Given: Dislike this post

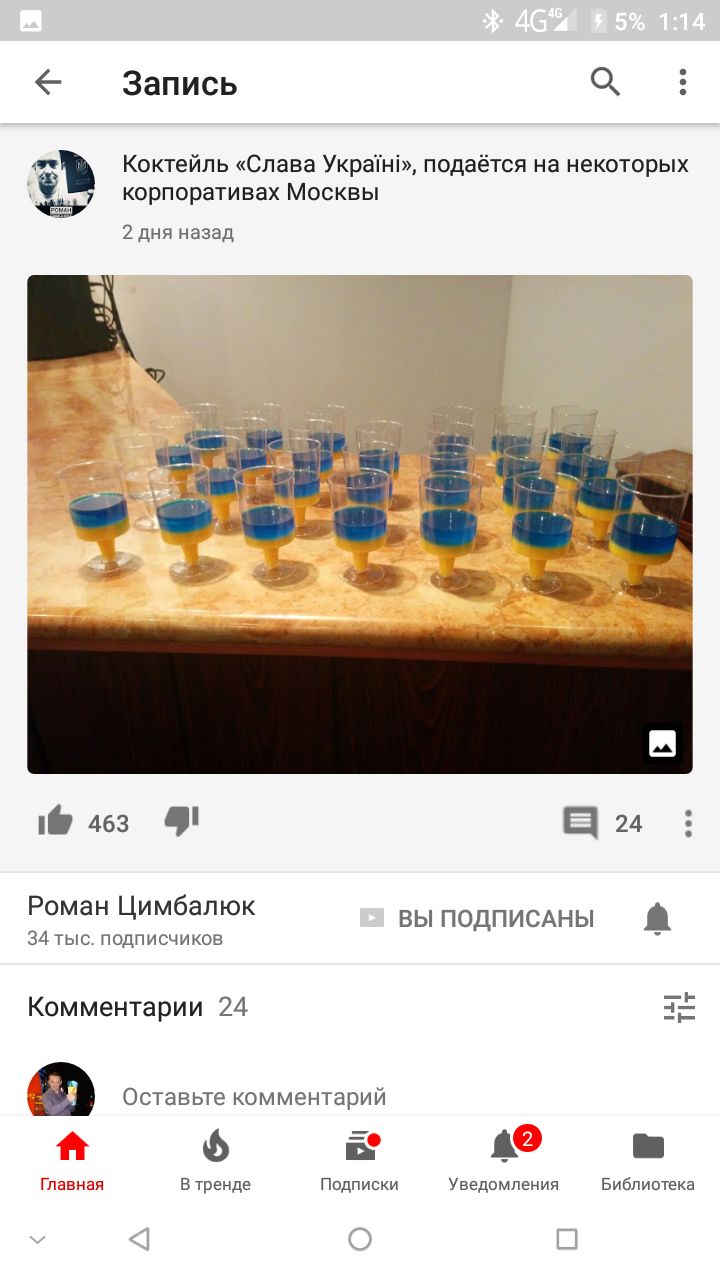Looking at the screenshot, I should tap(182, 822).
